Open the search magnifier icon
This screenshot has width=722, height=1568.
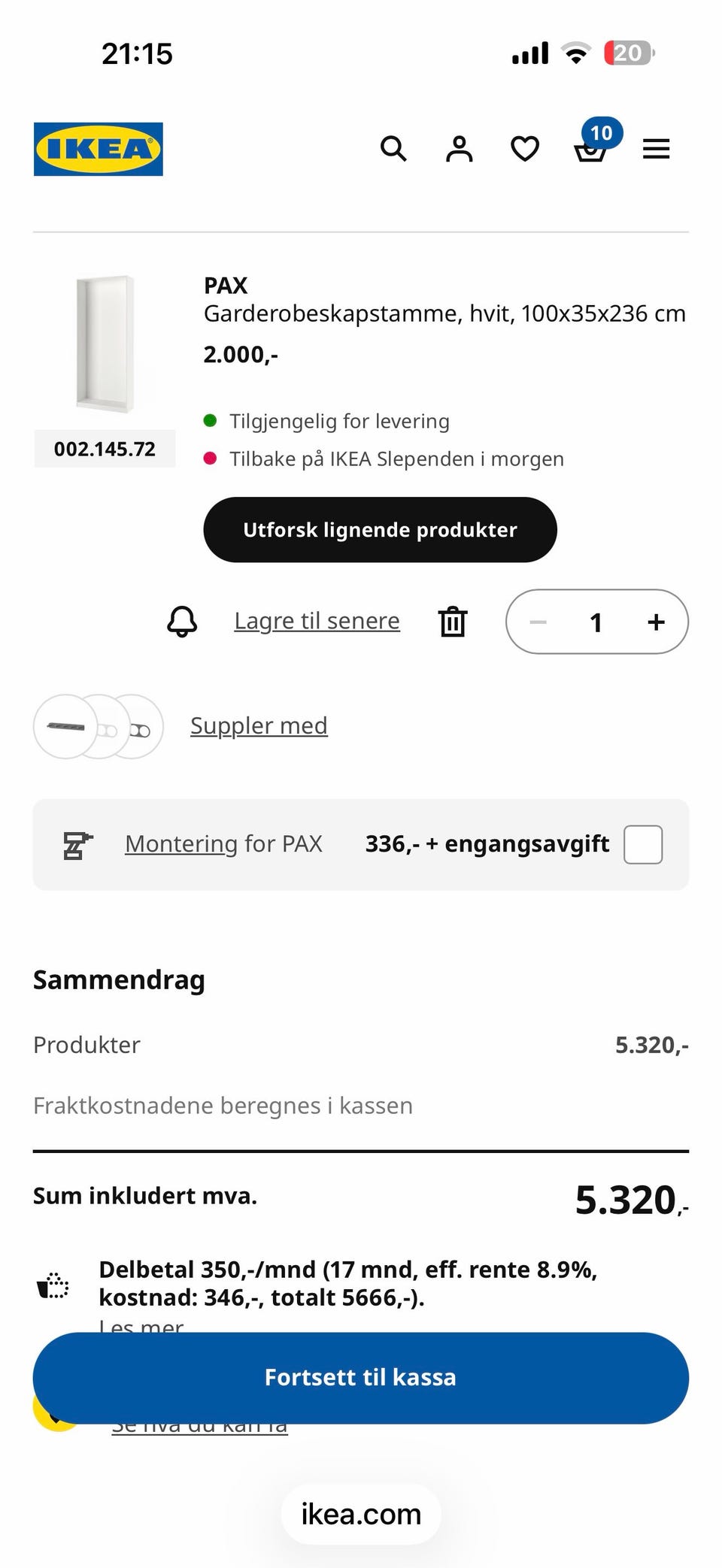[x=393, y=149]
